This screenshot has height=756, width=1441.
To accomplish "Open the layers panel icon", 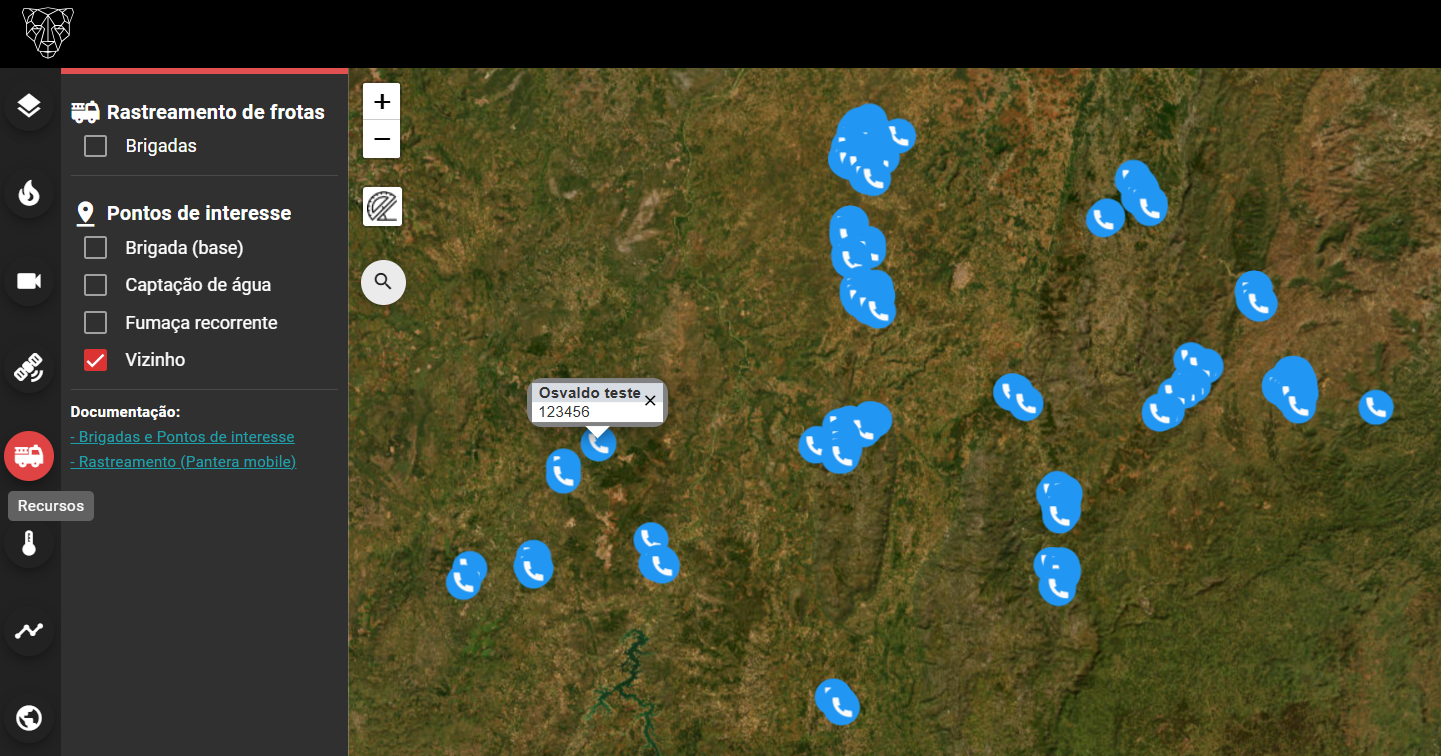I will 29,105.
